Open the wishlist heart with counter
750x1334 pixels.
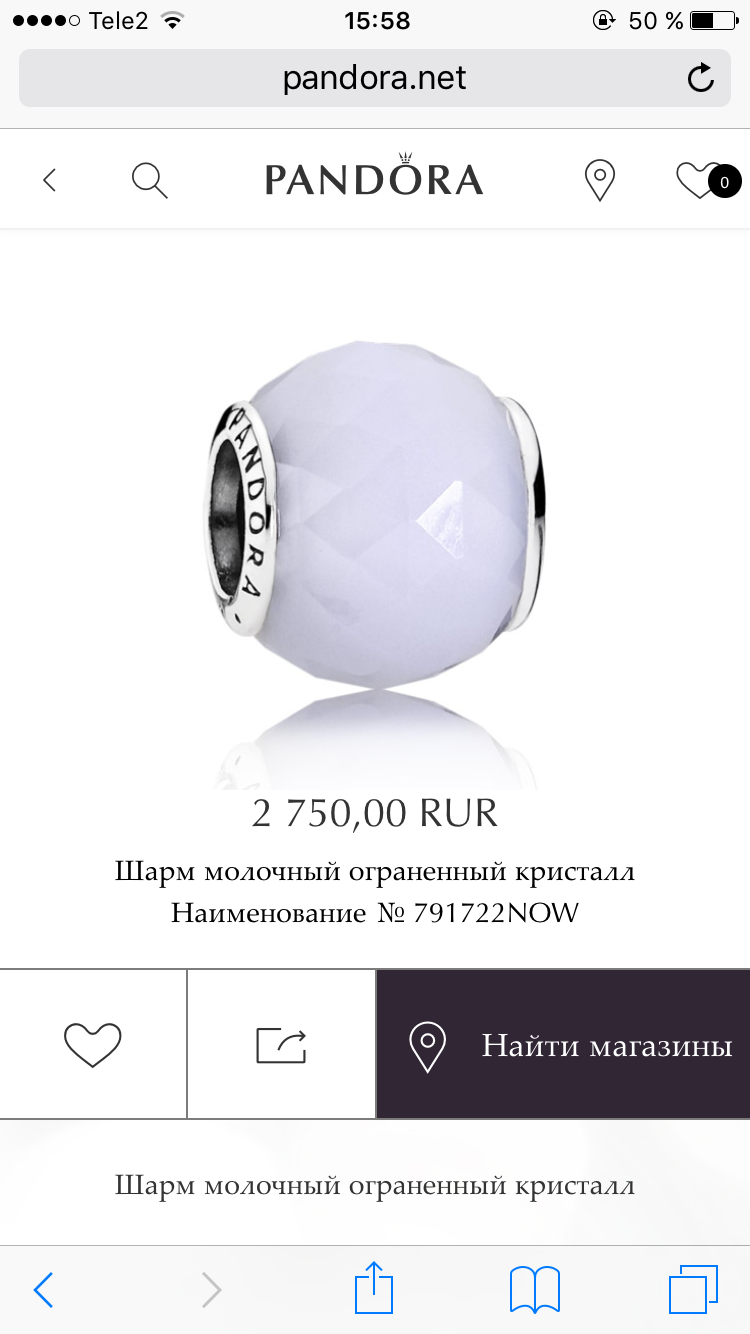707,181
